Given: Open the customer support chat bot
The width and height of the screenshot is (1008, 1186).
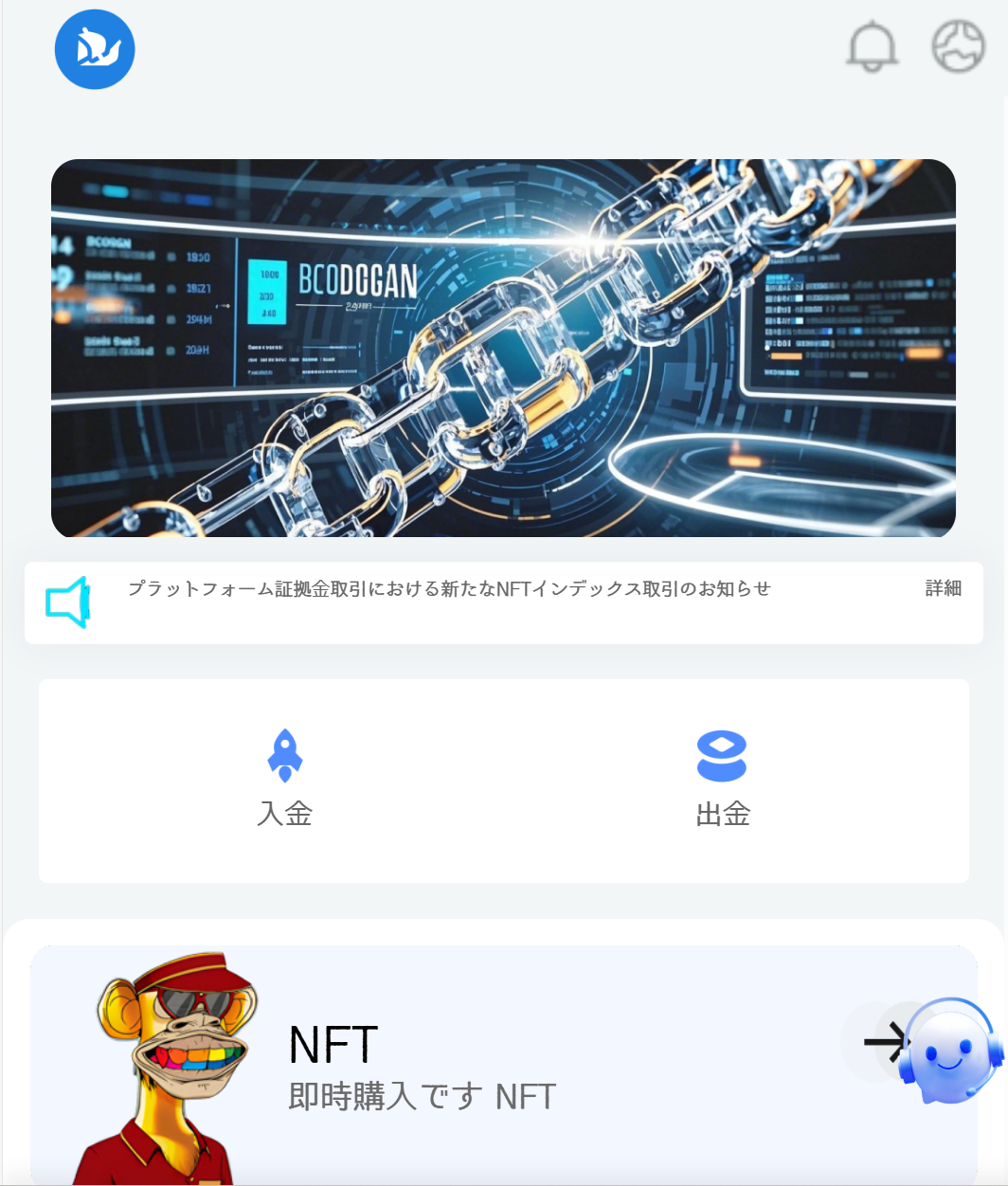Looking at the screenshot, I should [x=950, y=1051].
